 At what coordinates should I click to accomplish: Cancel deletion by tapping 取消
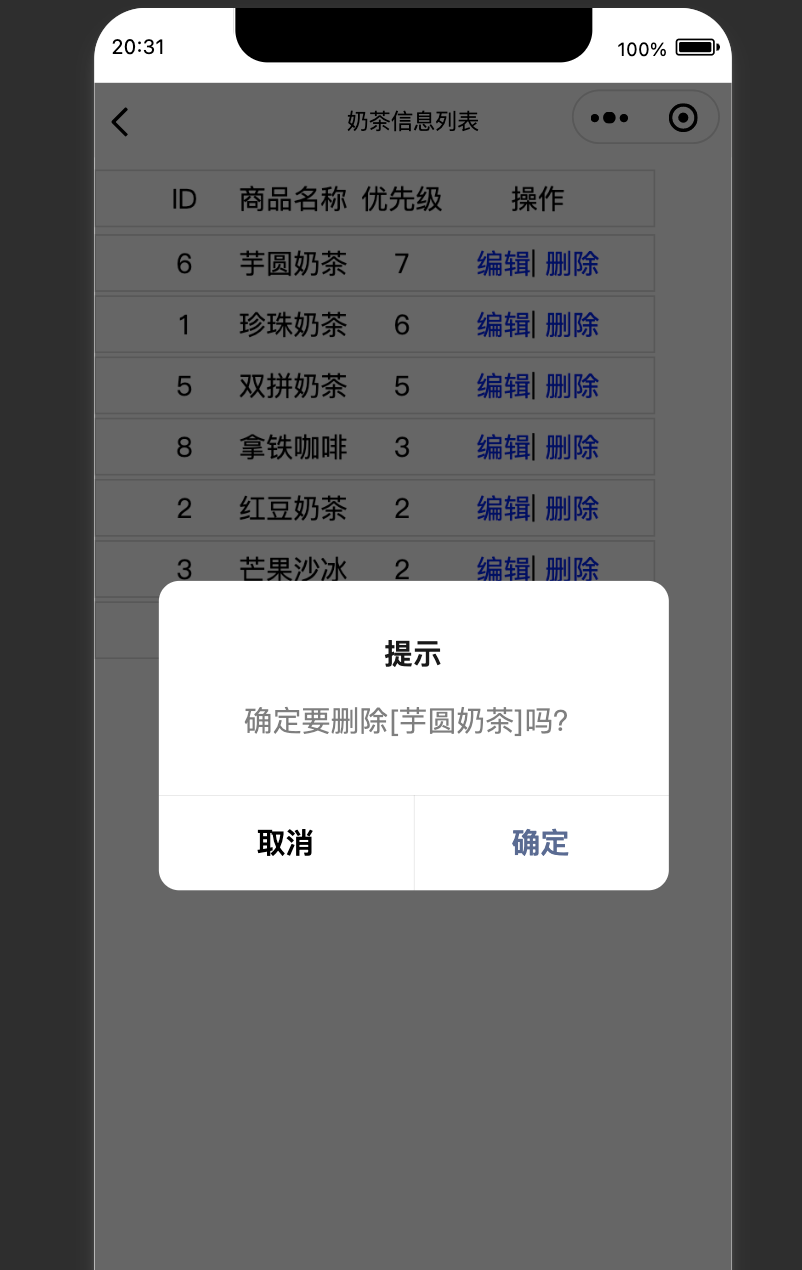point(286,842)
